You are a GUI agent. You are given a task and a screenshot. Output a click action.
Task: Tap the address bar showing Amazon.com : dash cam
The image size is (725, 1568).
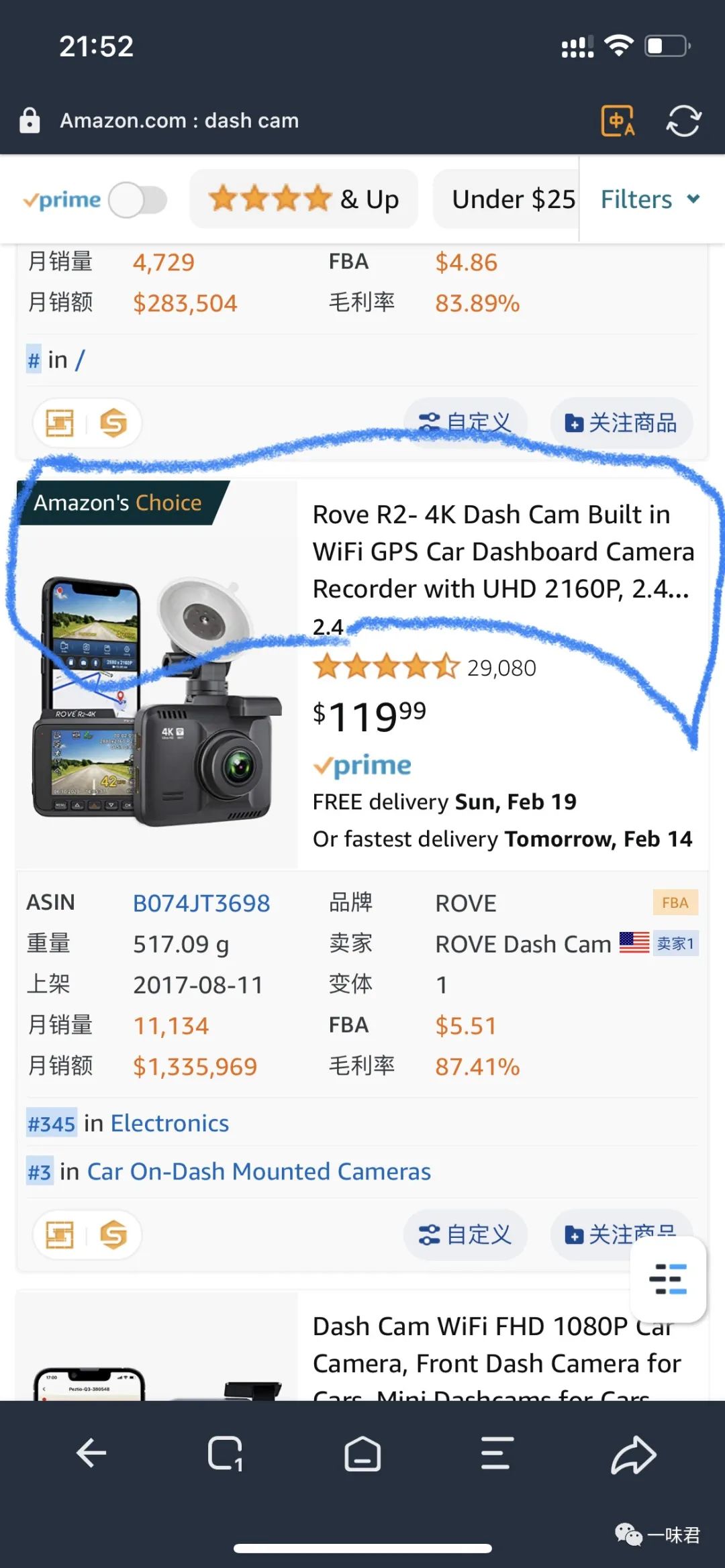pos(180,120)
